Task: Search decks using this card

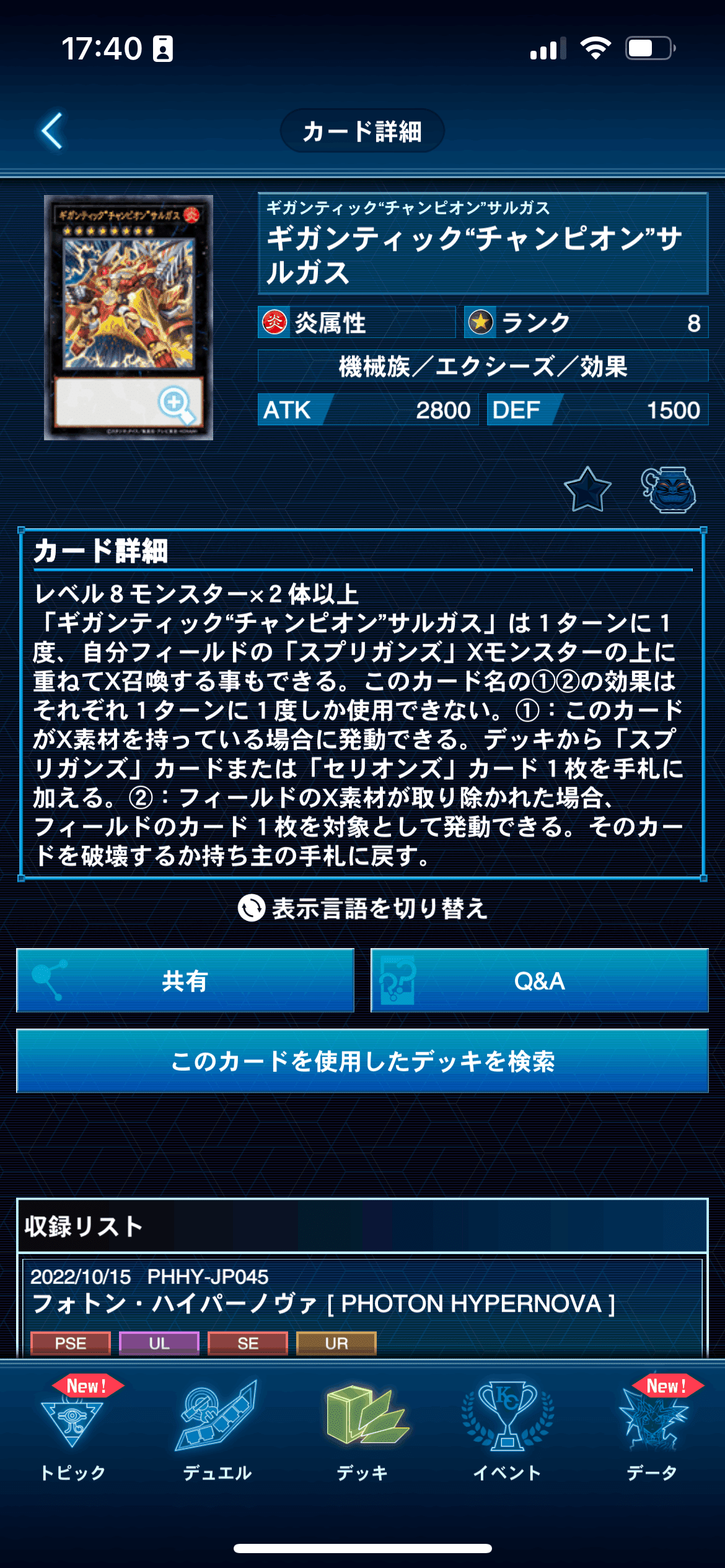Action: coord(362,1061)
